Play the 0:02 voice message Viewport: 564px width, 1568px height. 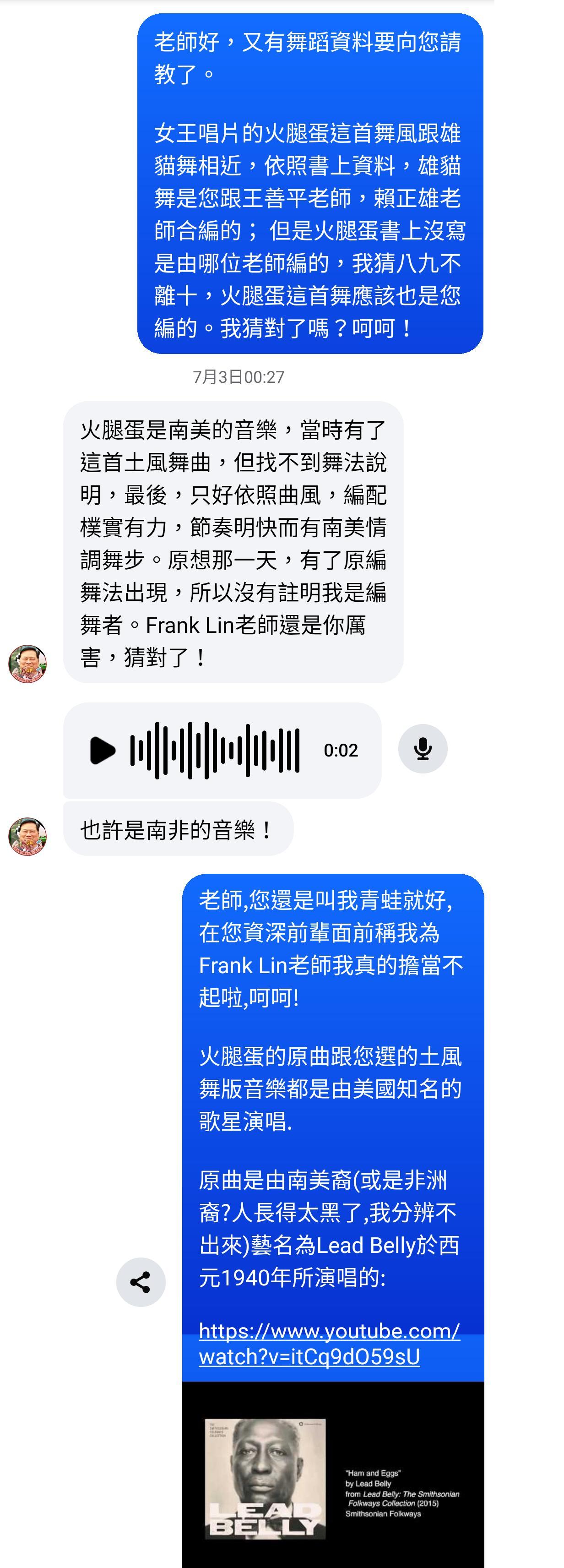(x=102, y=750)
